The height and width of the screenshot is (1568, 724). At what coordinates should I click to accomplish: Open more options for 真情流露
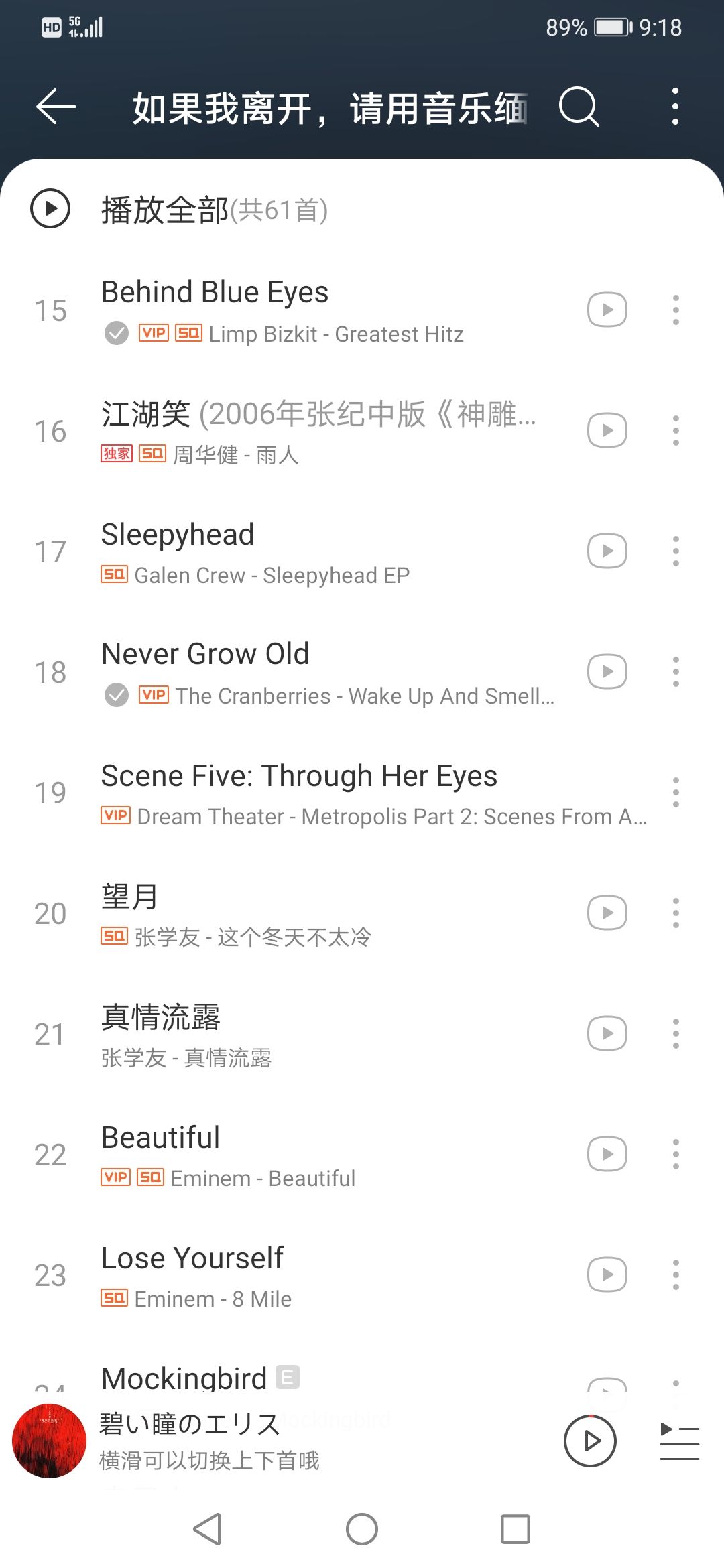pyautogui.click(x=675, y=1034)
